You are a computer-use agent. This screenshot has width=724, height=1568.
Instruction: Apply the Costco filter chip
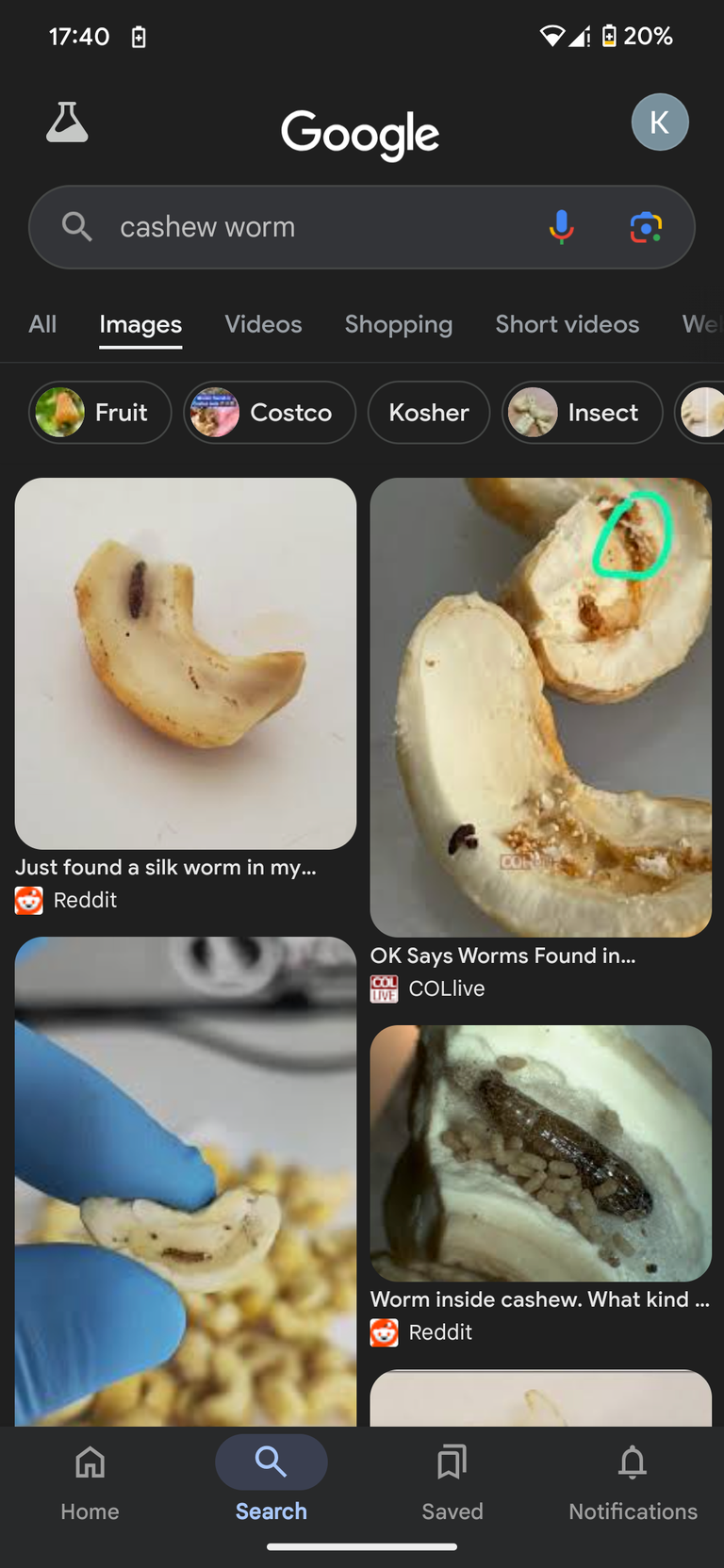270,412
